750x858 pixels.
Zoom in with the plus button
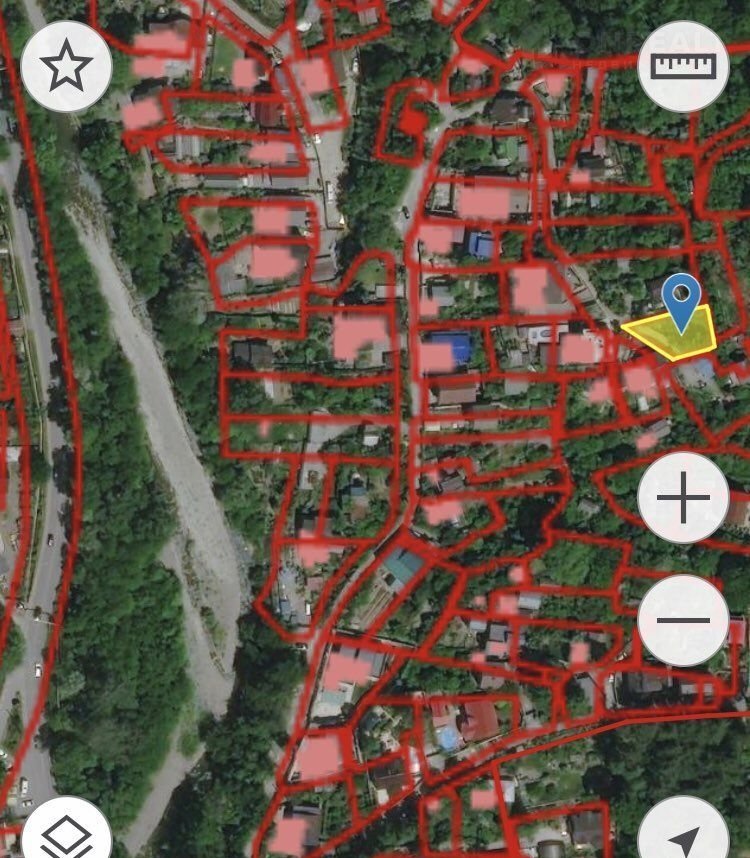pyautogui.click(x=683, y=497)
